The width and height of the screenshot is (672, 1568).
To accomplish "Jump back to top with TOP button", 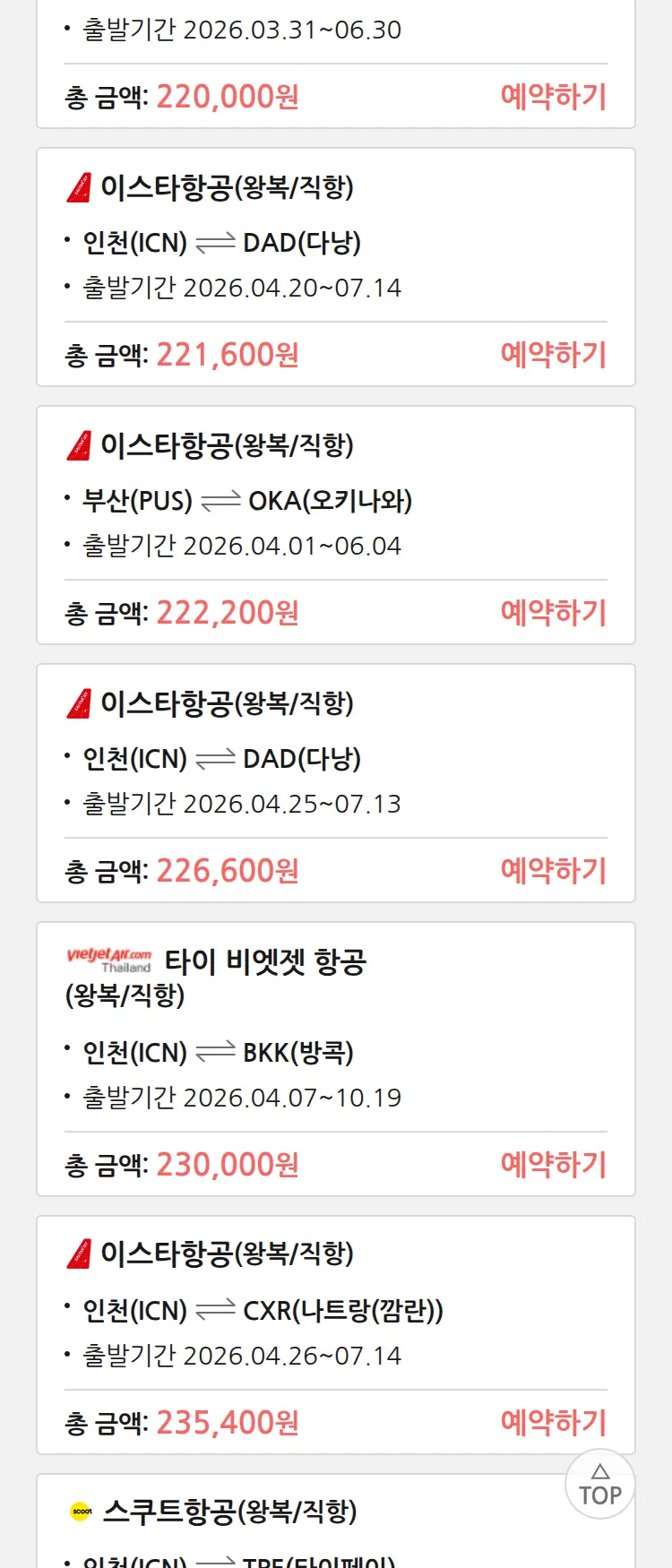I will coord(600,1485).
